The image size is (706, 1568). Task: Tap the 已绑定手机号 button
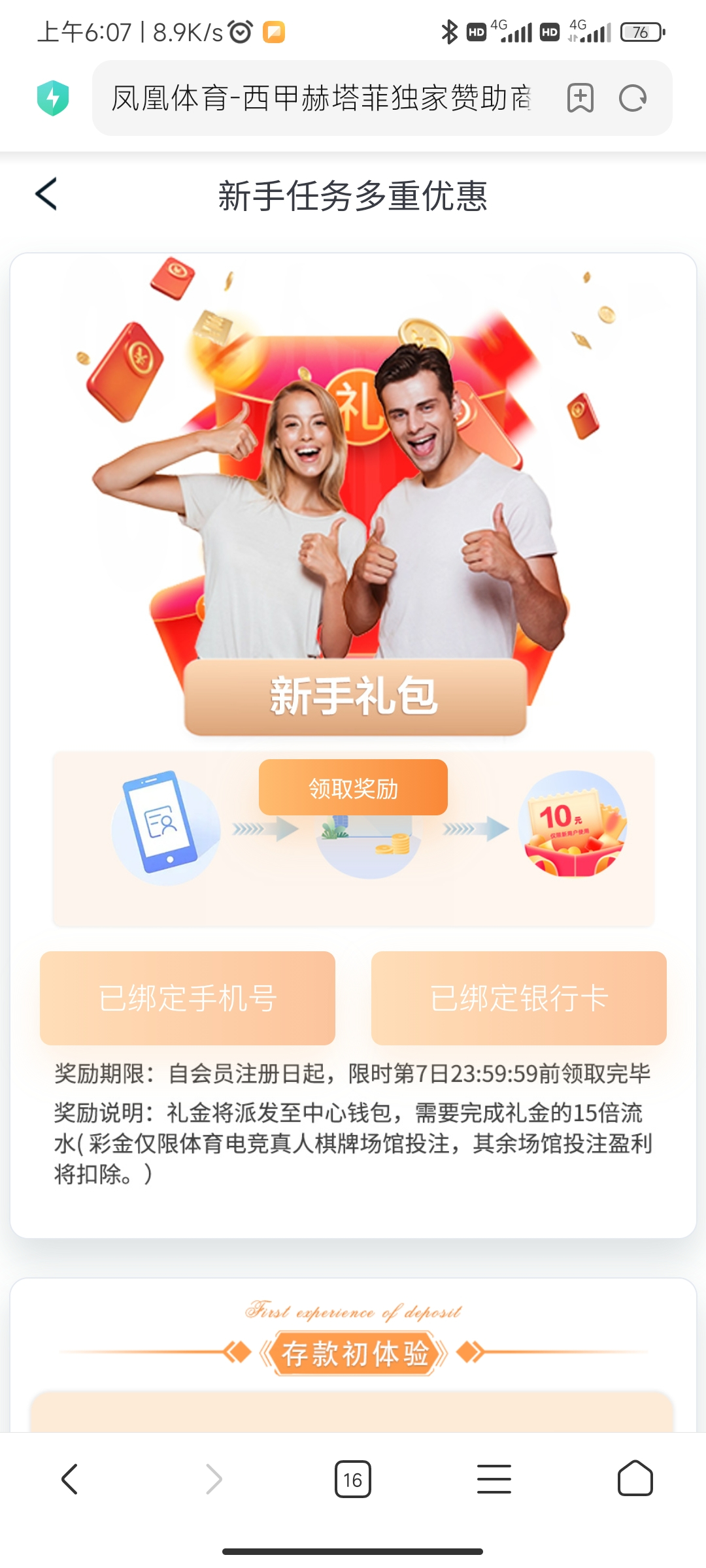[188, 998]
